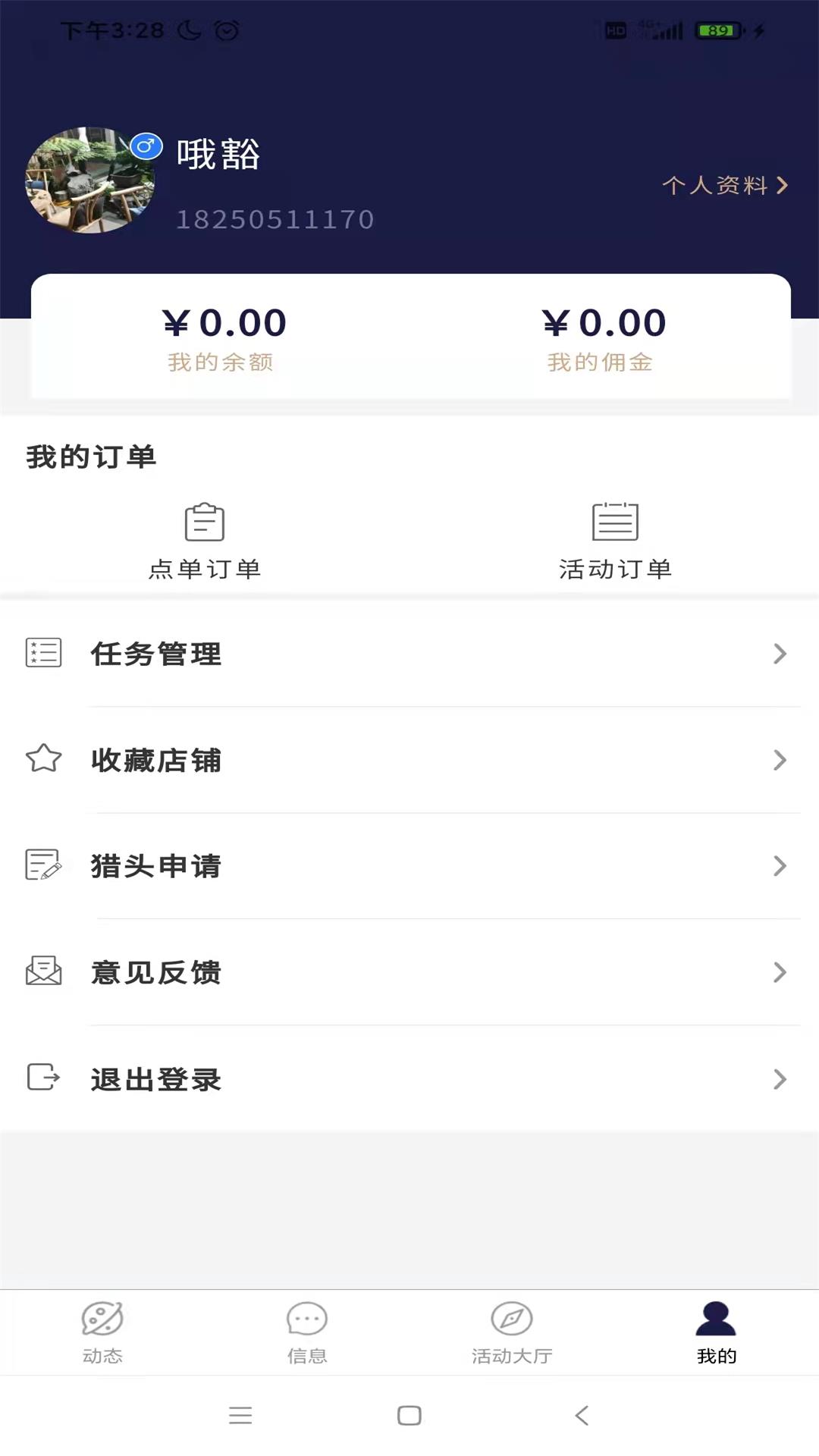The width and height of the screenshot is (819, 1456).
Task: Open 任务管理 row
Action: click(409, 654)
